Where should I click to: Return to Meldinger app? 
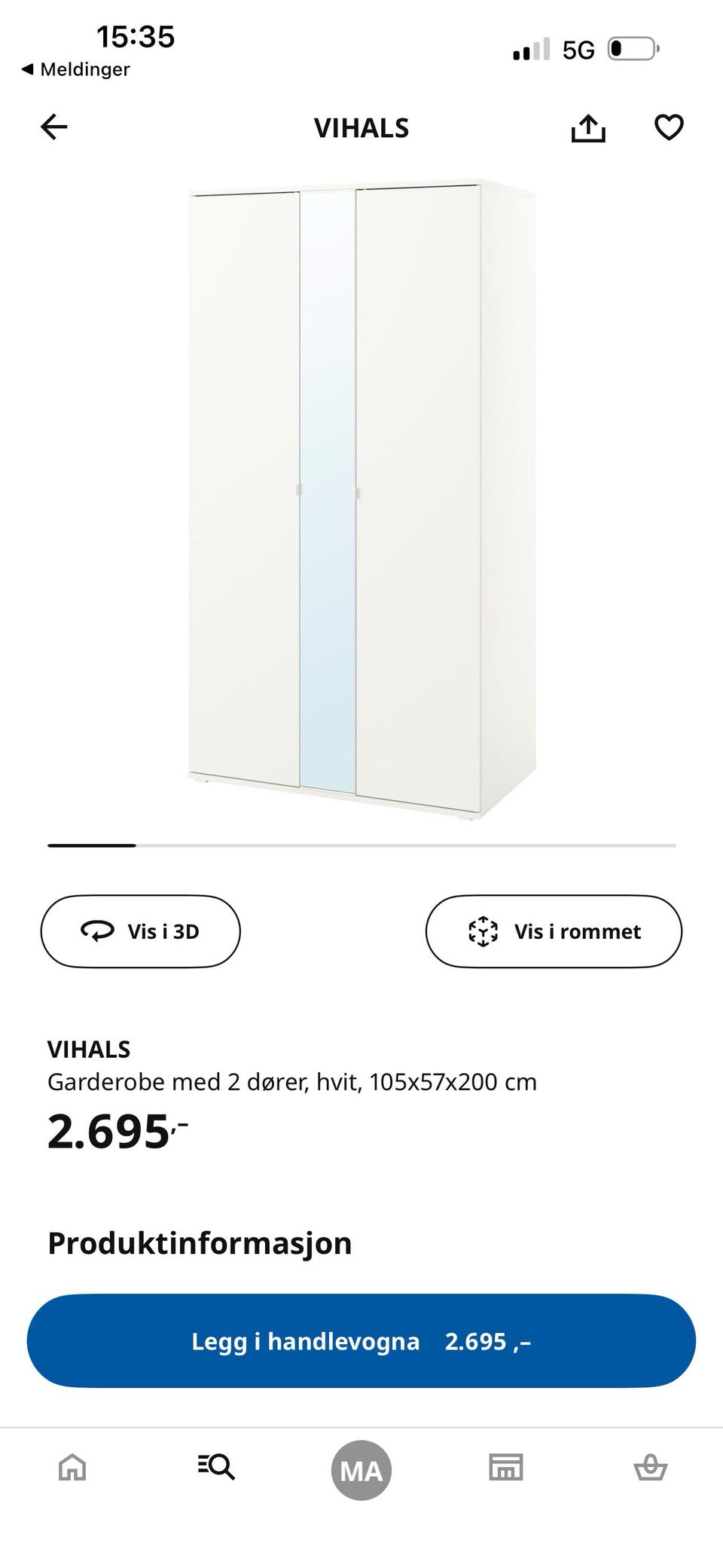click(x=75, y=69)
